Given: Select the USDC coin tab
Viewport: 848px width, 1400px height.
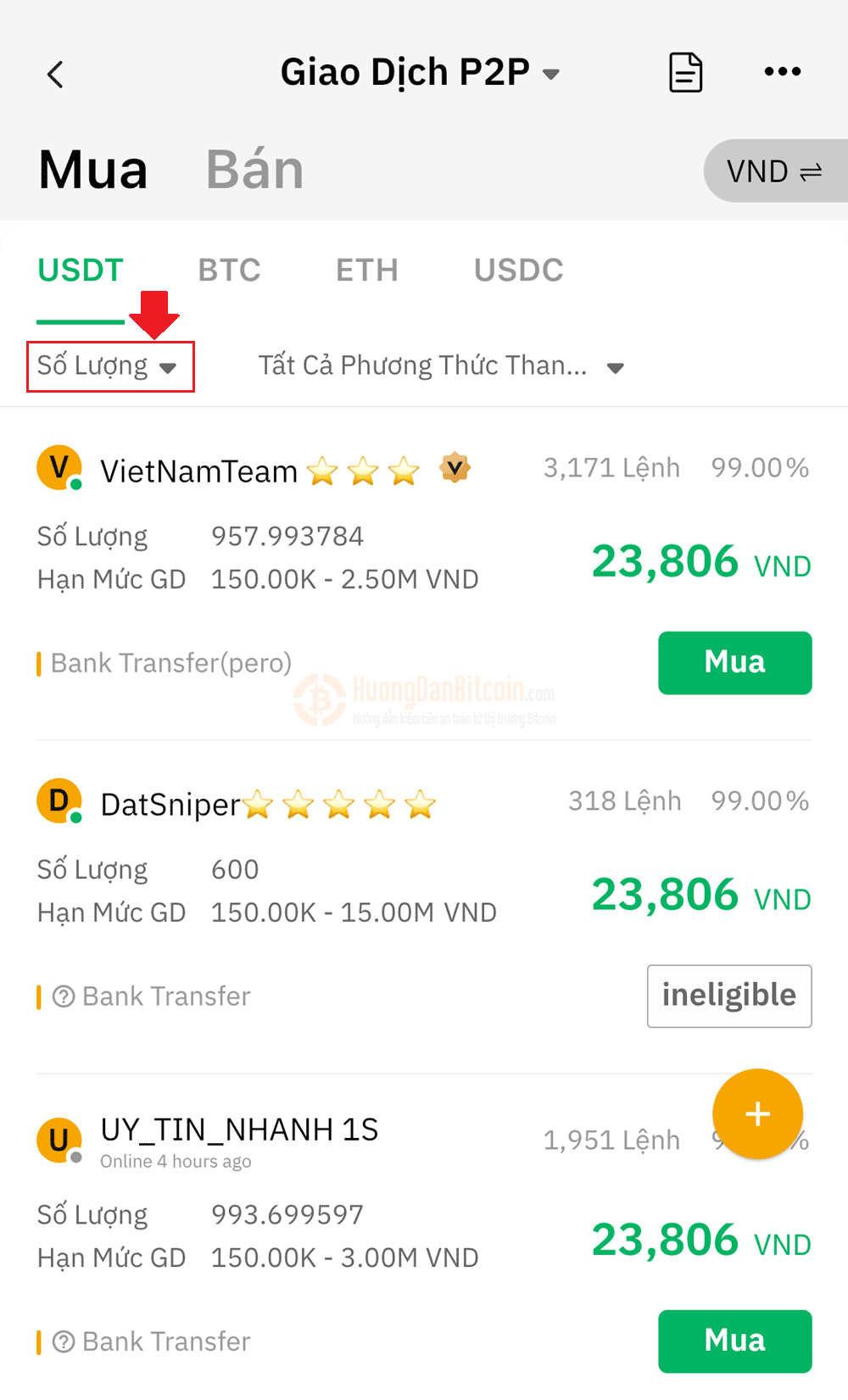Looking at the screenshot, I should (518, 271).
